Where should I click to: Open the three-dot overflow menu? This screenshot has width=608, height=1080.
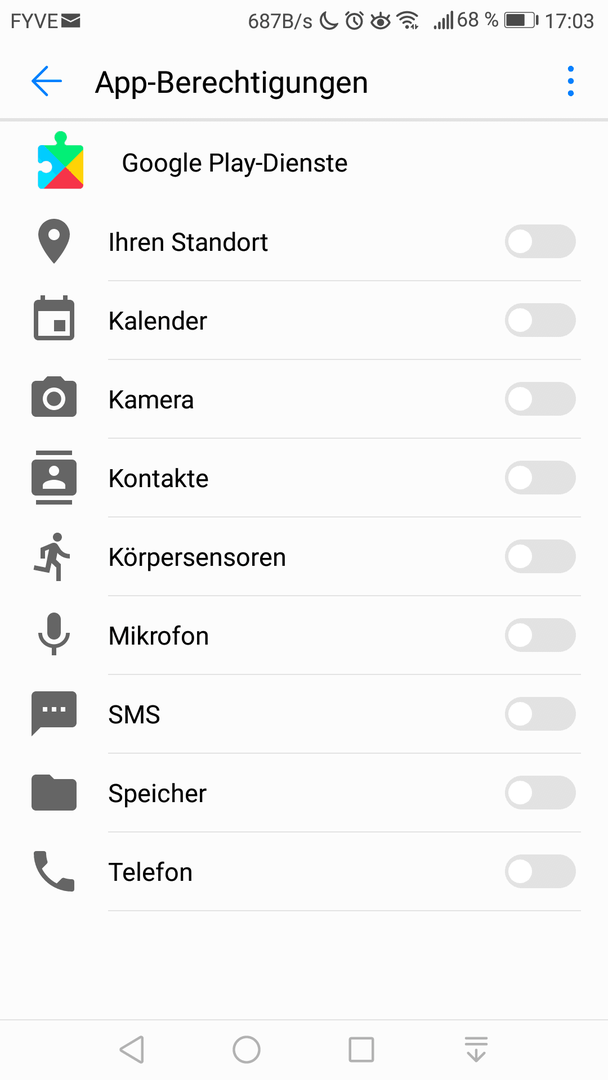click(570, 82)
